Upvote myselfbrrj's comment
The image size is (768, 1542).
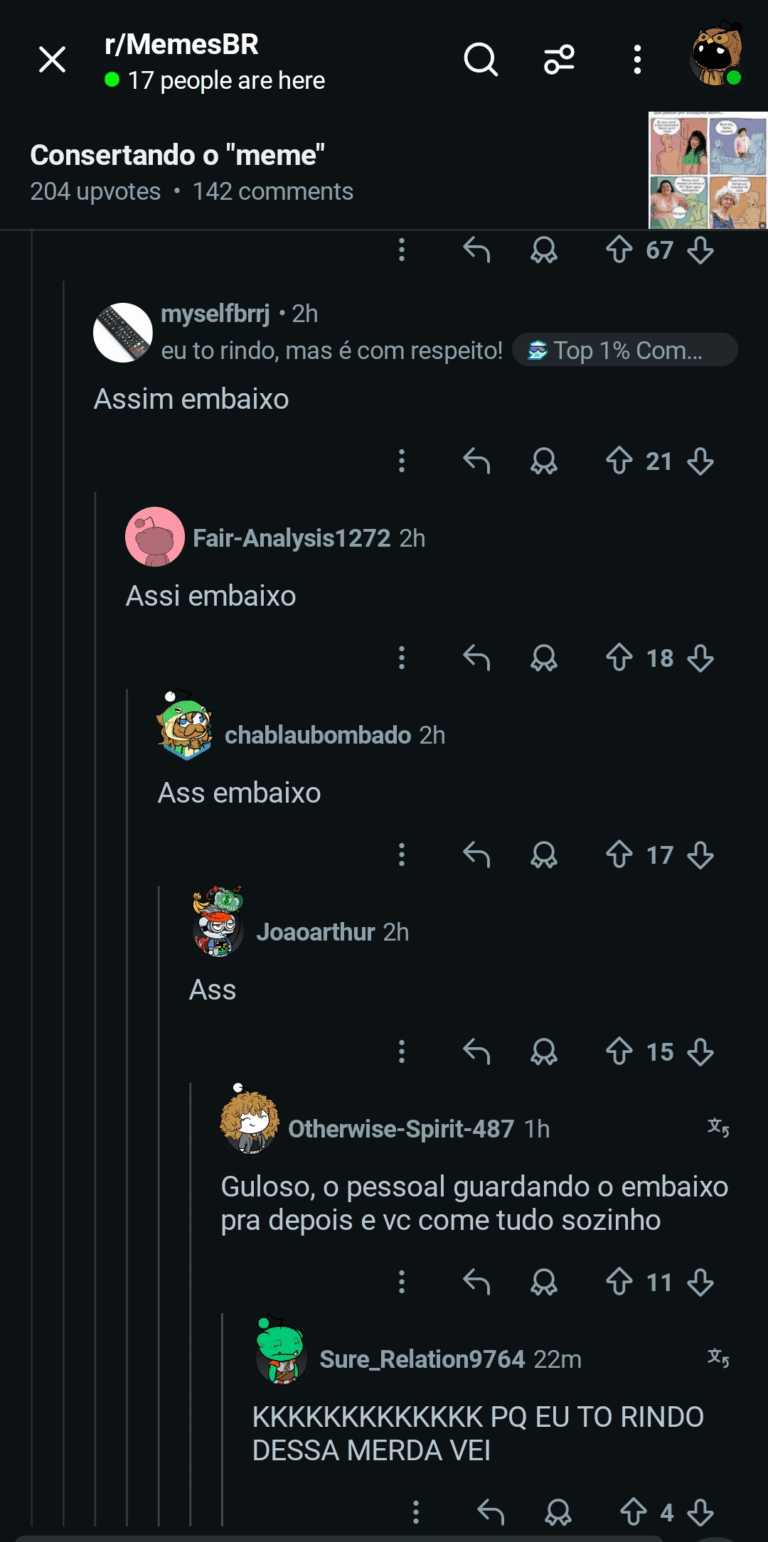[x=619, y=461]
